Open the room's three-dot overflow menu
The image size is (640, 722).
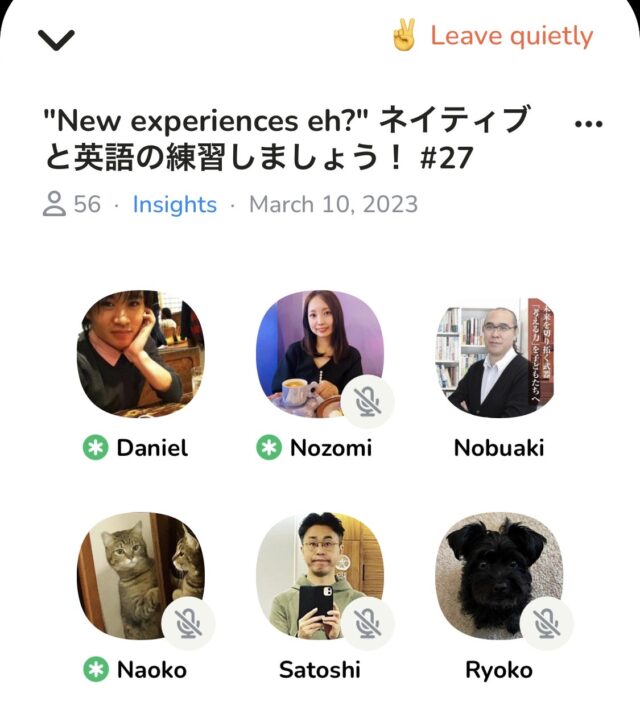[590, 124]
